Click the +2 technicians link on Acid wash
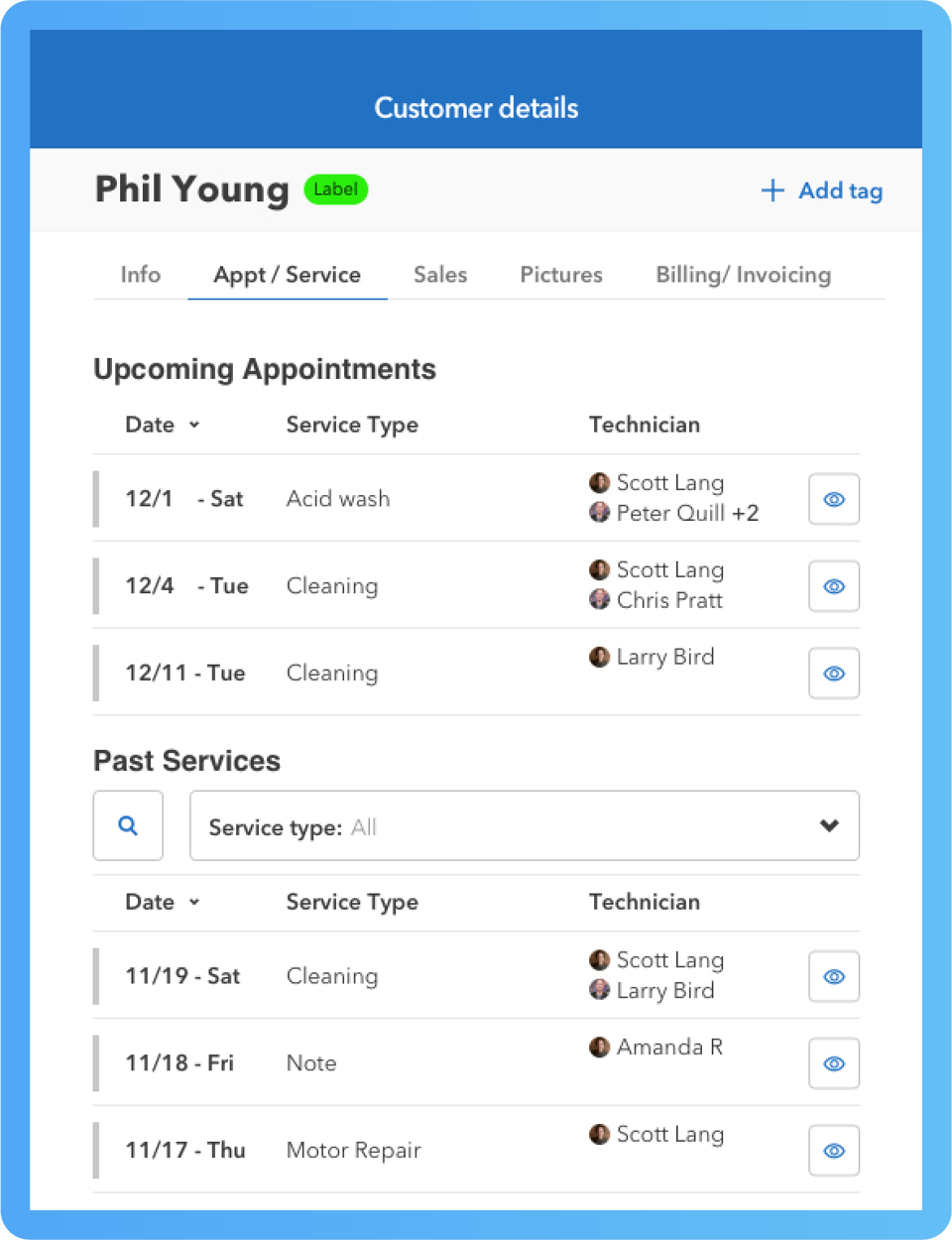Viewport: 952px width, 1240px height. click(749, 514)
